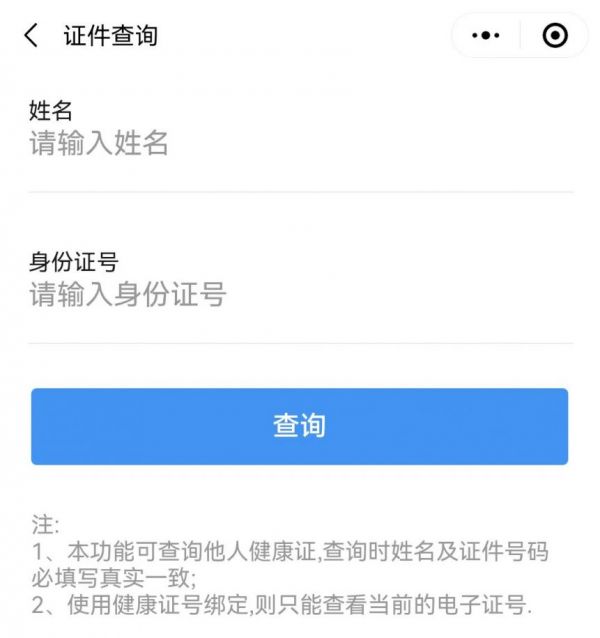Tap the blue 查询 button
Screen dimensions: 600x638
coord(299,426)
